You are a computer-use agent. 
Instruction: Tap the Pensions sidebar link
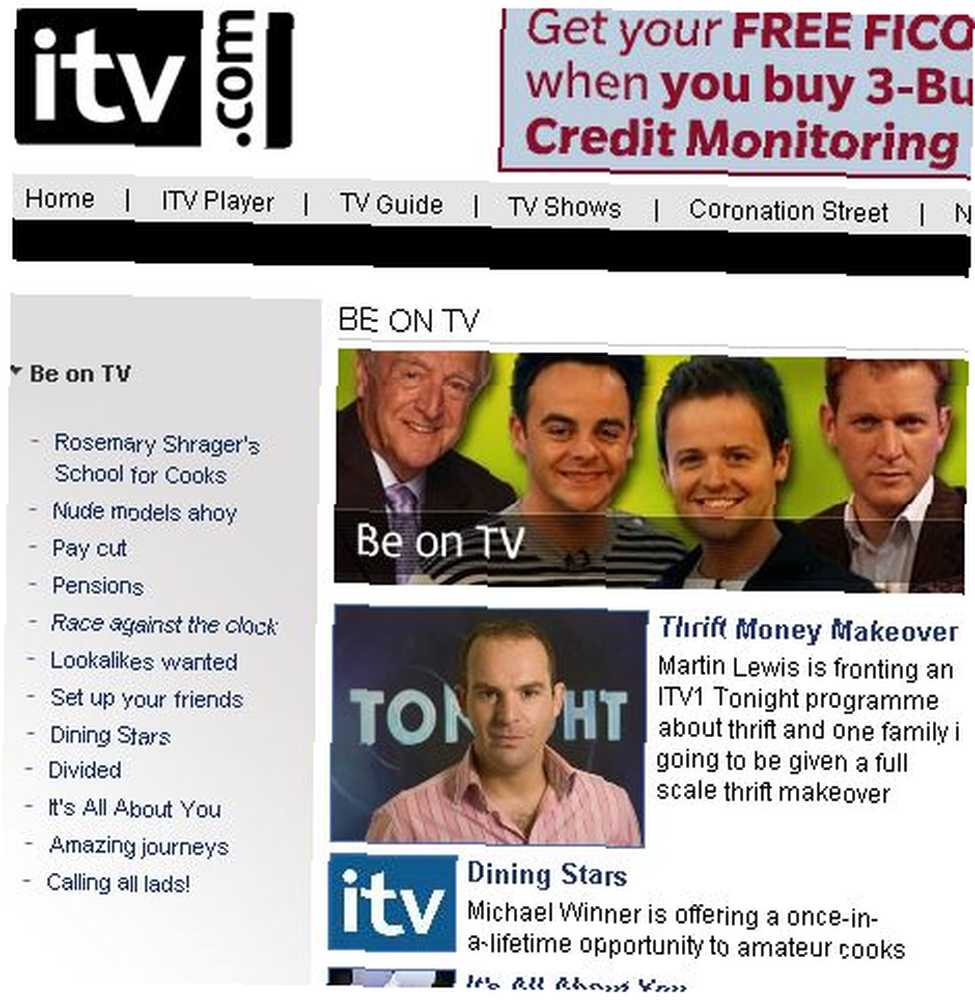[98, 586]
